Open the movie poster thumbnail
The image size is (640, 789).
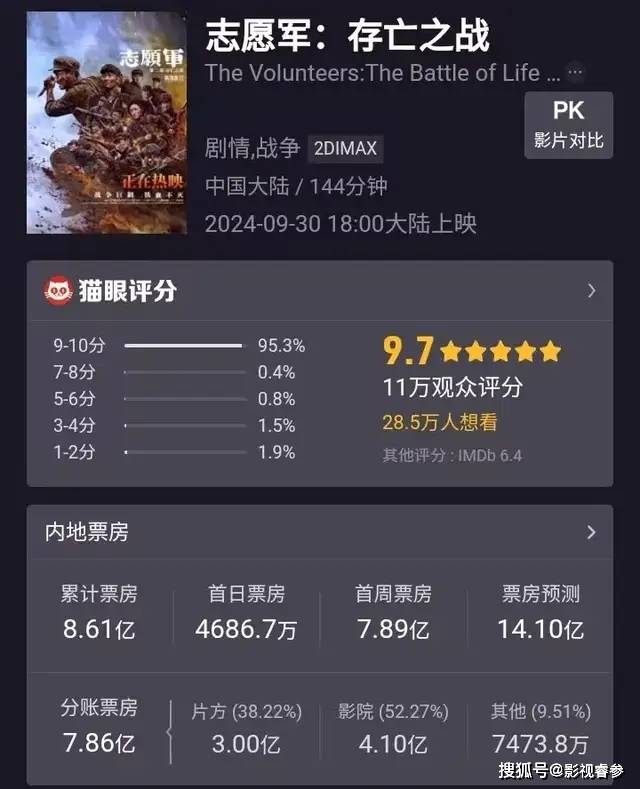[x=106, y=123]
